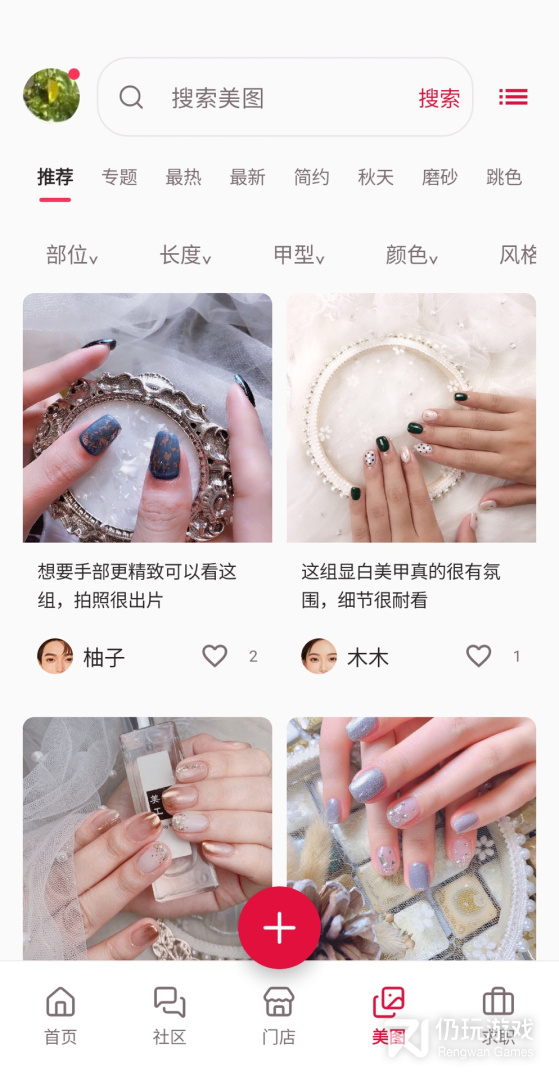
Task: Open the profile avatar at top left
Action: point(52,96)
